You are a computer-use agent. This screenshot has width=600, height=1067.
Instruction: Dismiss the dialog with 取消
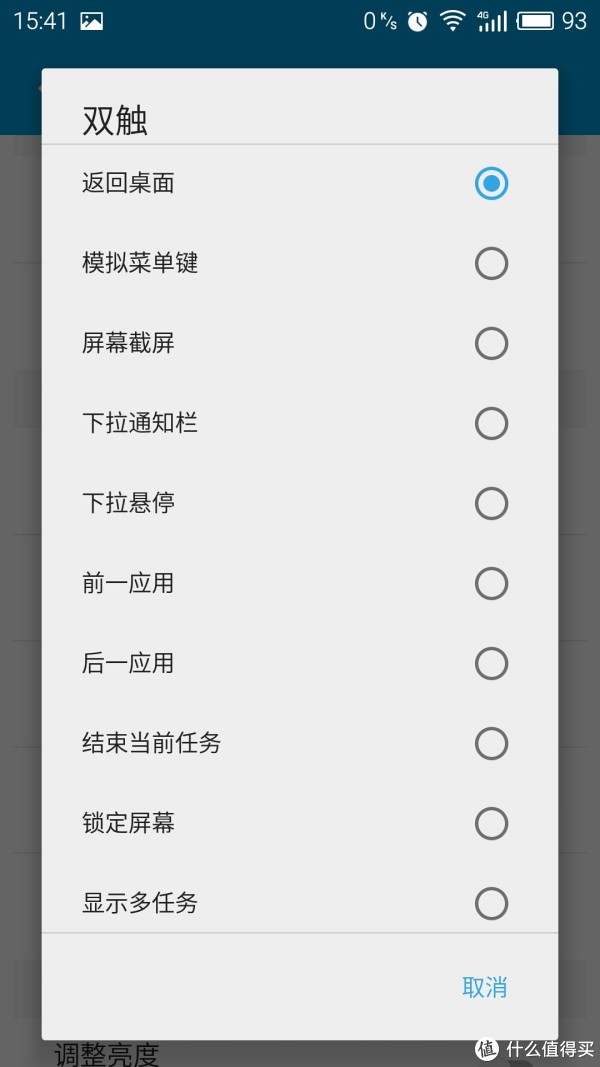pos(484,987)
